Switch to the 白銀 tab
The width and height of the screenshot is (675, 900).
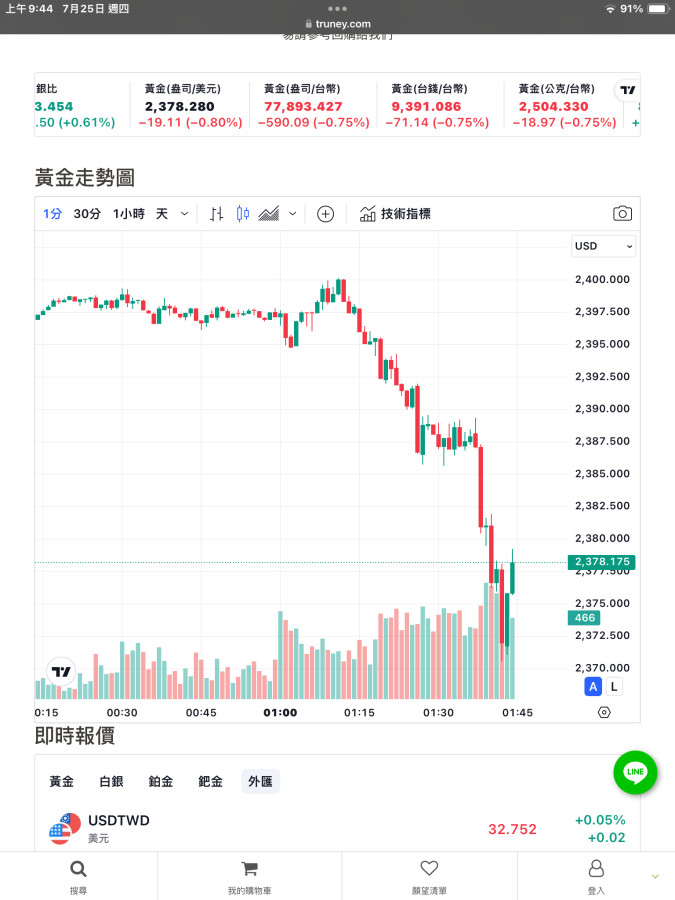pyautogui.click(x=111, y=782)
